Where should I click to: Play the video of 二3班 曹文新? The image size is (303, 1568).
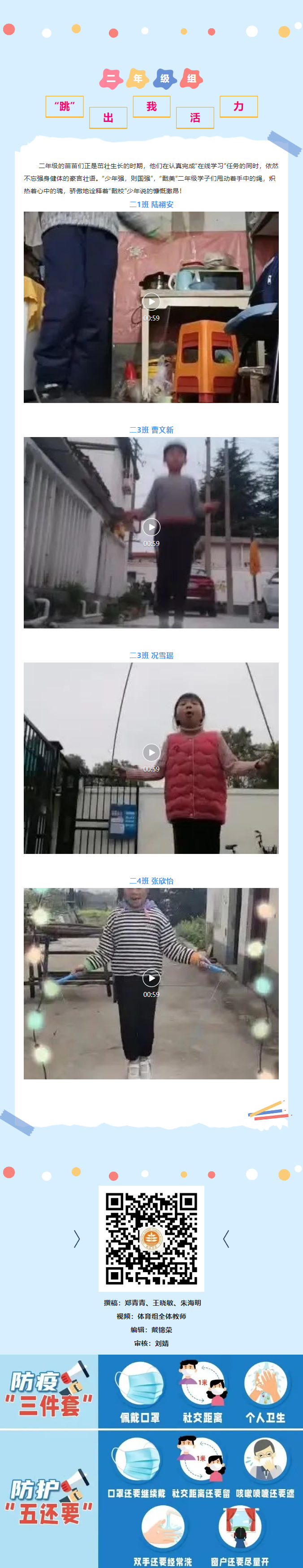click(x=151, y=527)
